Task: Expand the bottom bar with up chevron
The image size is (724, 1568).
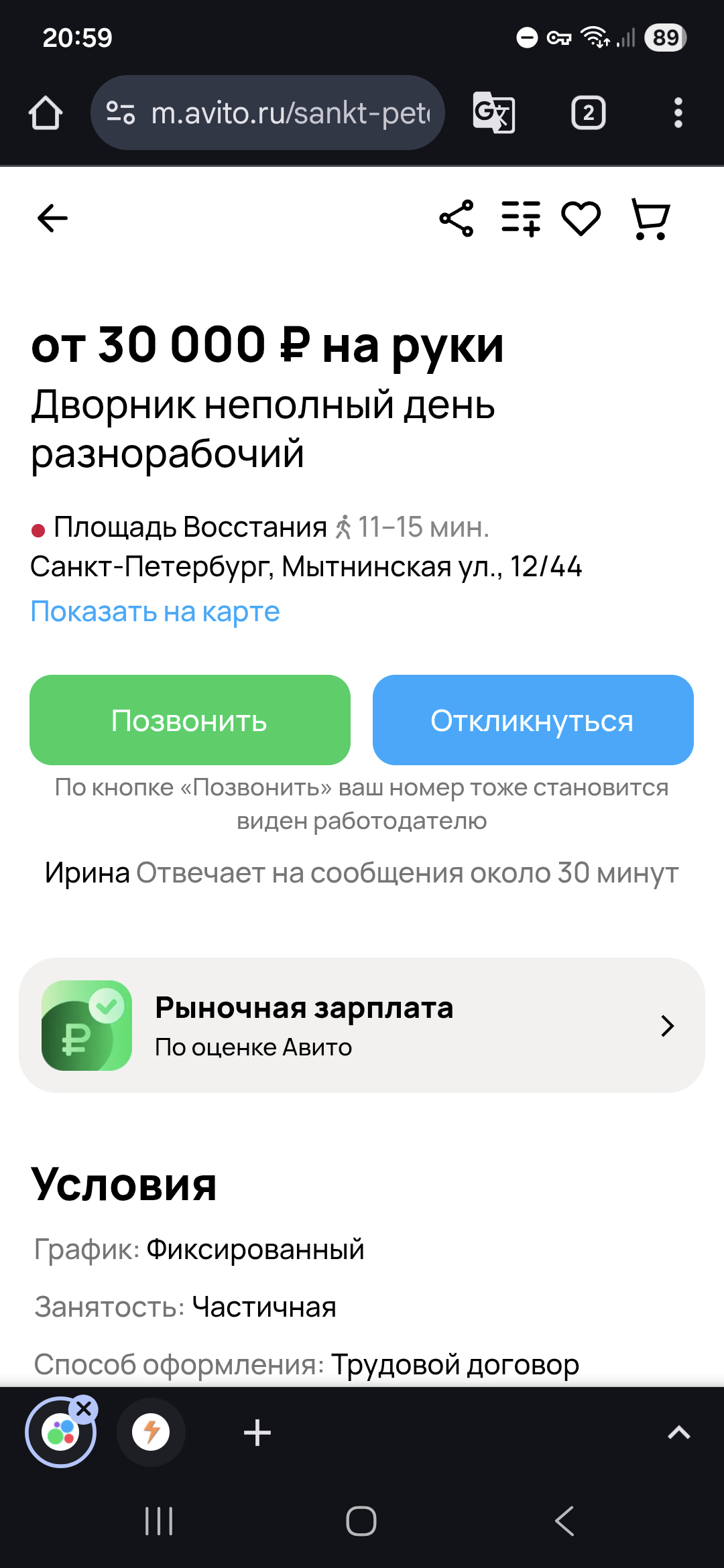Action: 678,1433
